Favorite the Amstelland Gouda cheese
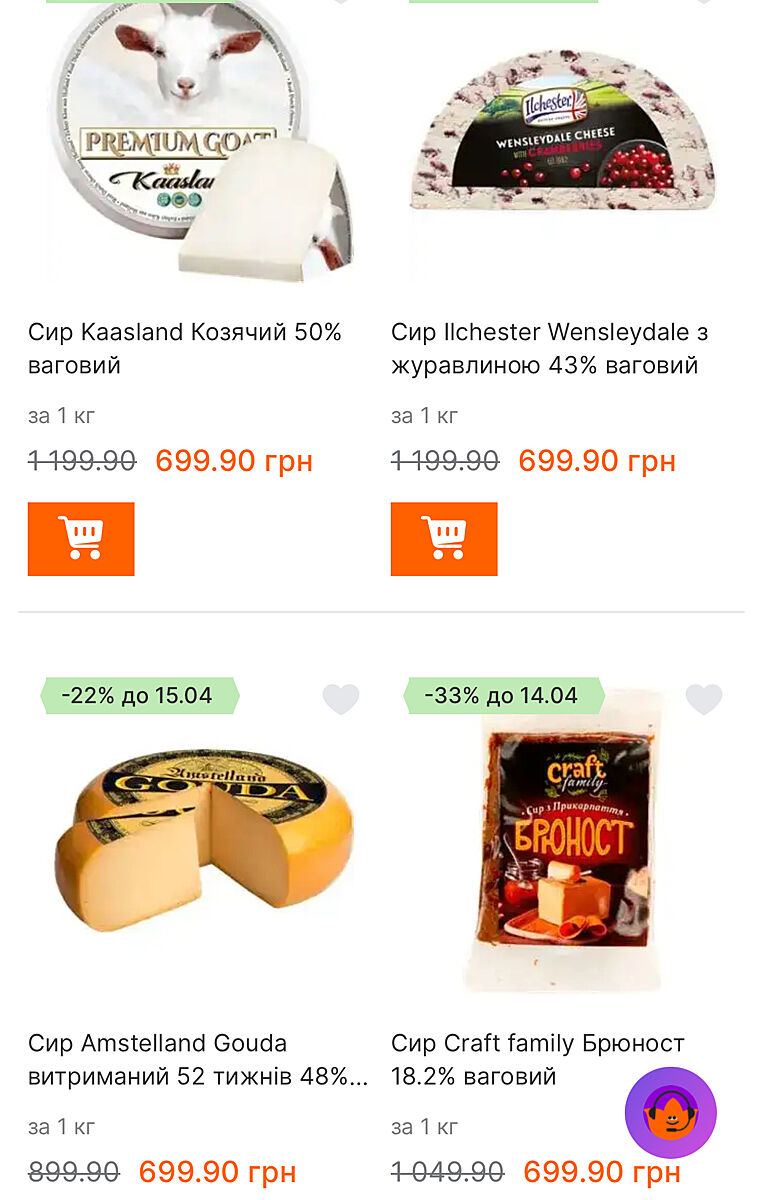The width and height of the screenshot is (763, 1200). [340, 699]
